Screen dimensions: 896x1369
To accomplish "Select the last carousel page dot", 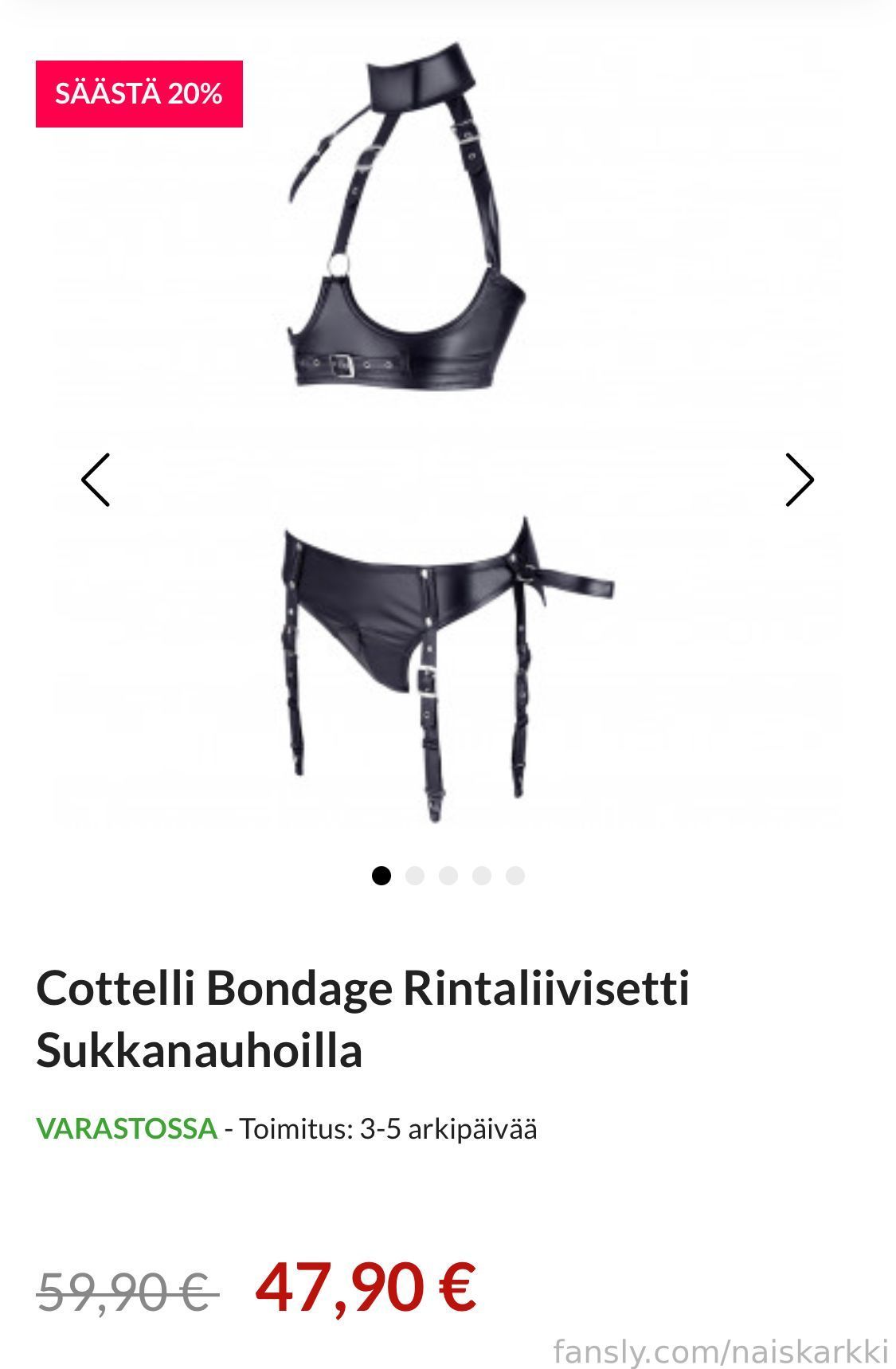I will [515, 876].
